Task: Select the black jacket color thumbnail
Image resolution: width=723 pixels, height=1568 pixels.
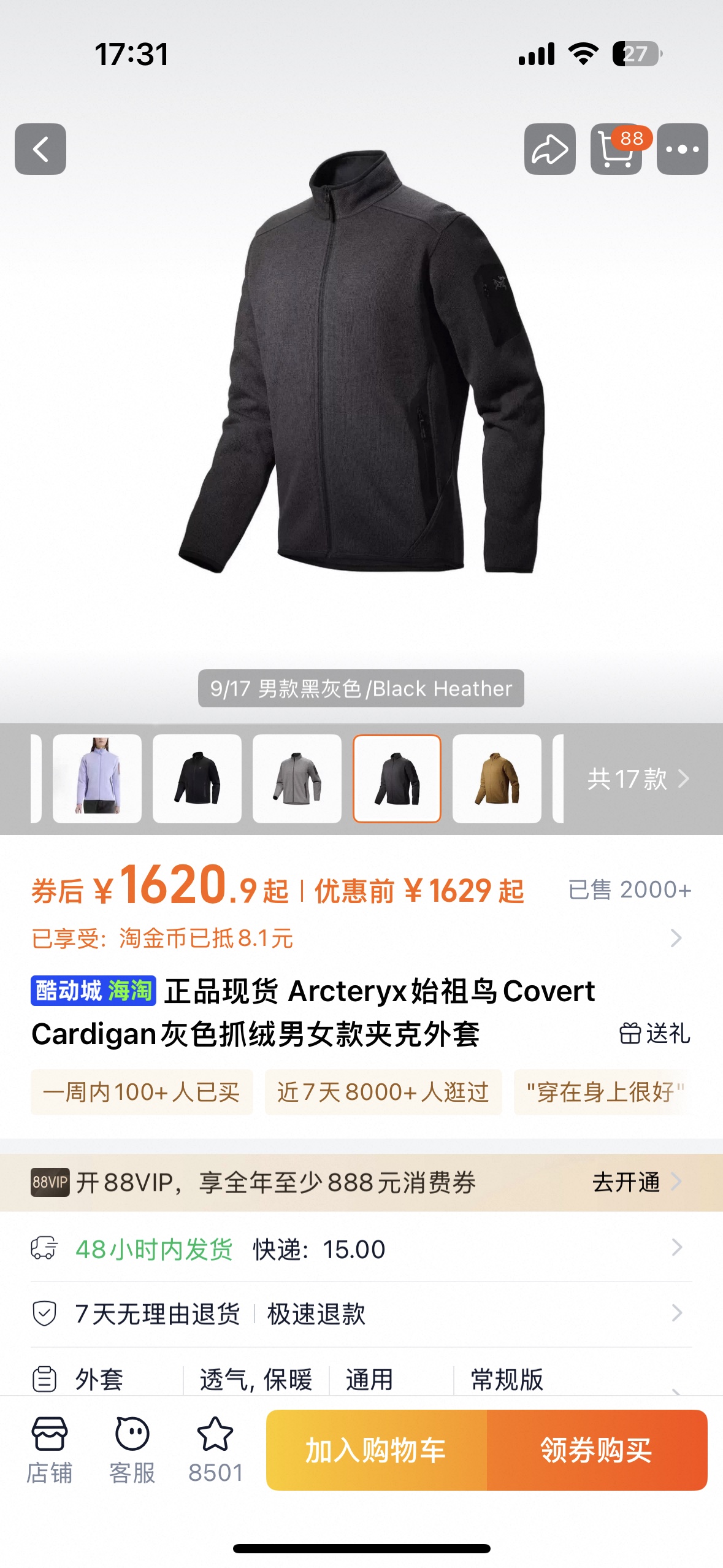Action: pyautogui.click(x=197, y=778)
